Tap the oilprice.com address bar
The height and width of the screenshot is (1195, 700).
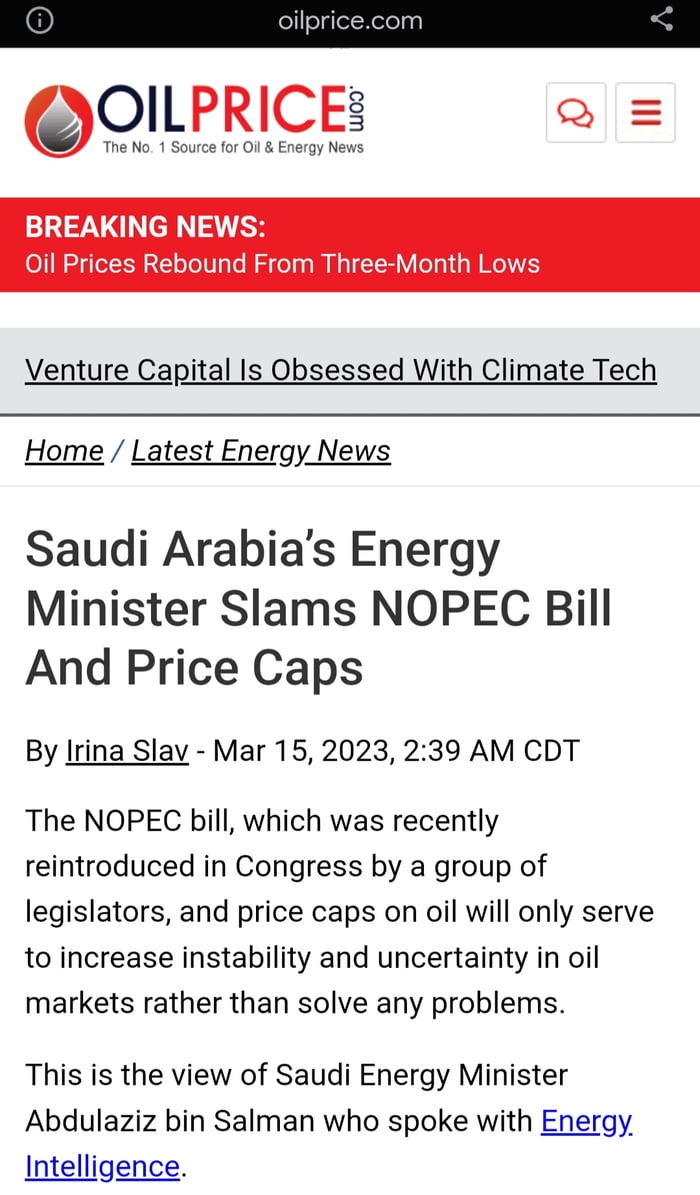pos(350,21)
